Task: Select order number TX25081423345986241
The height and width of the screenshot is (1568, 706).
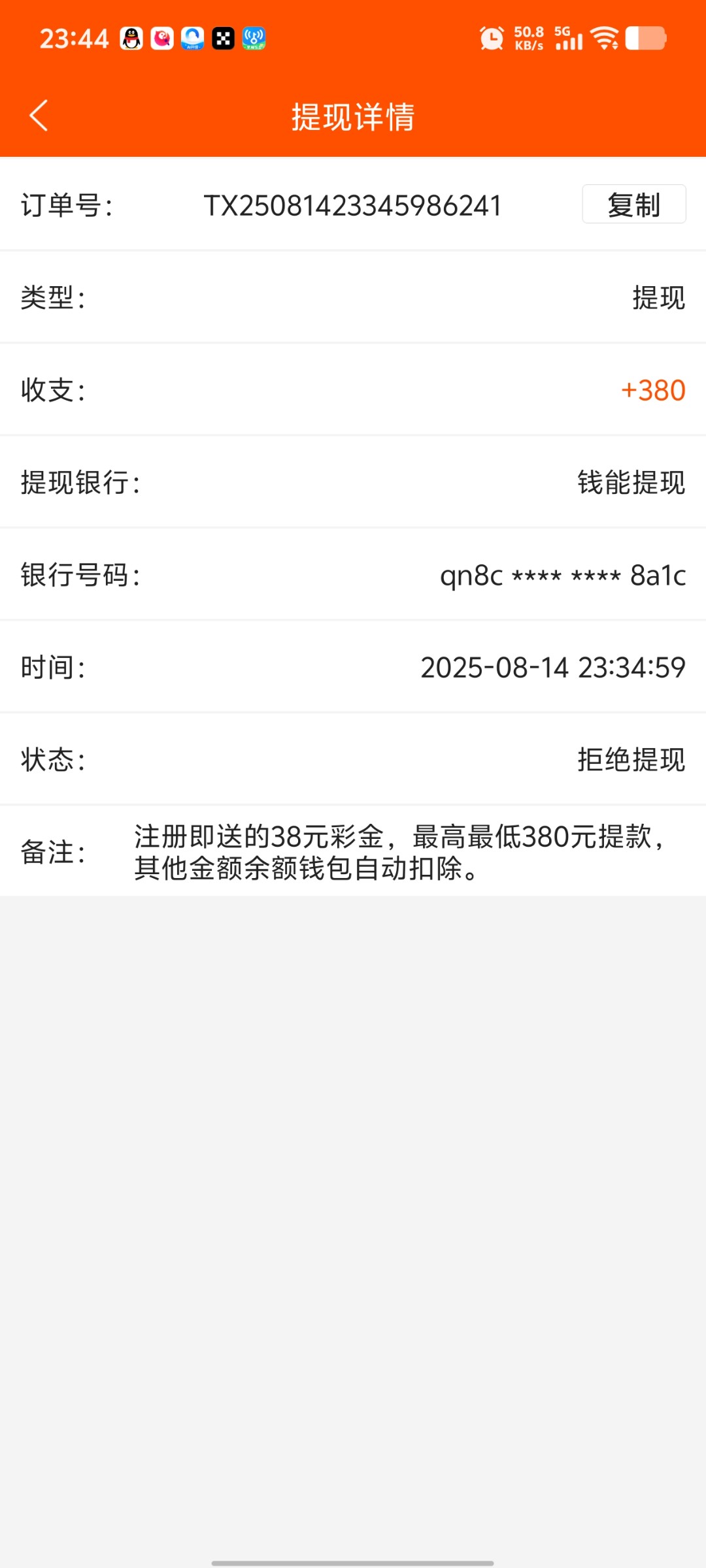Action: pyautogui.click(x=353, y=206)
